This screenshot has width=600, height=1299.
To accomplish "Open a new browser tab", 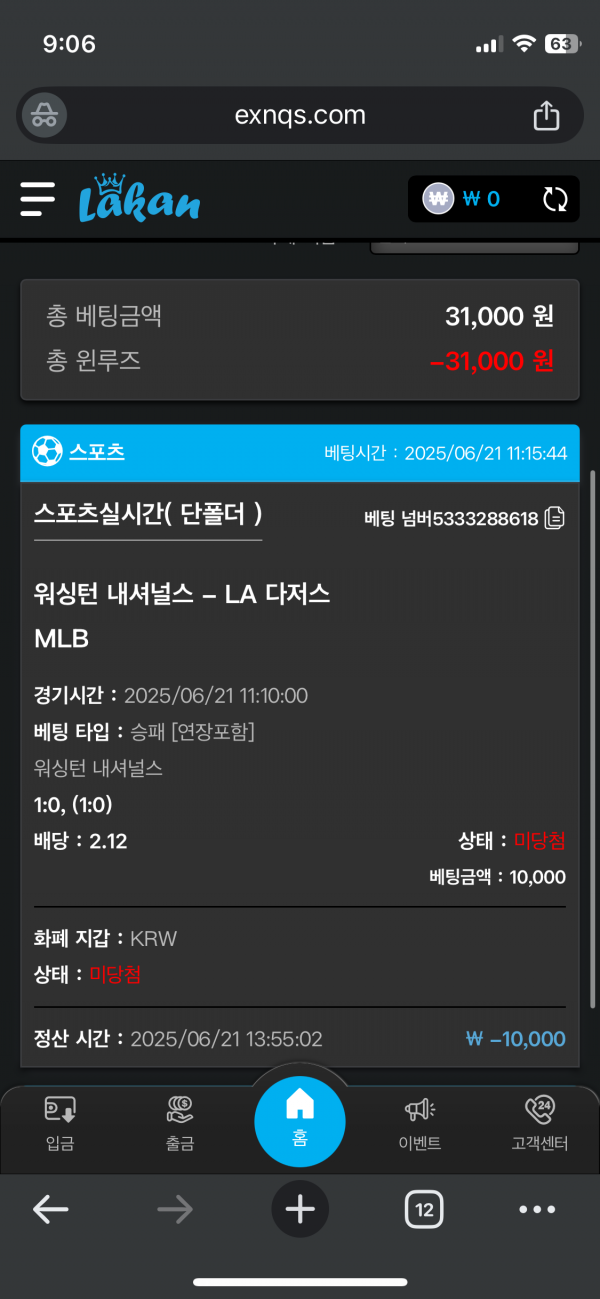I will pos(300,1210).
